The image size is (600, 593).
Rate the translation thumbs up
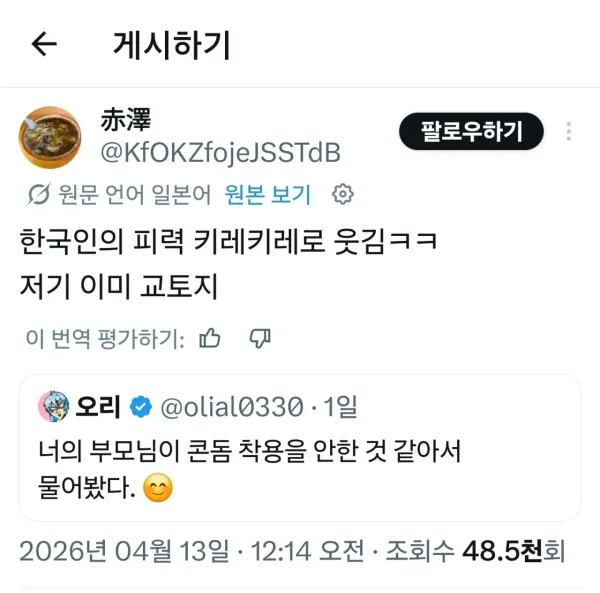pos(210,338)
